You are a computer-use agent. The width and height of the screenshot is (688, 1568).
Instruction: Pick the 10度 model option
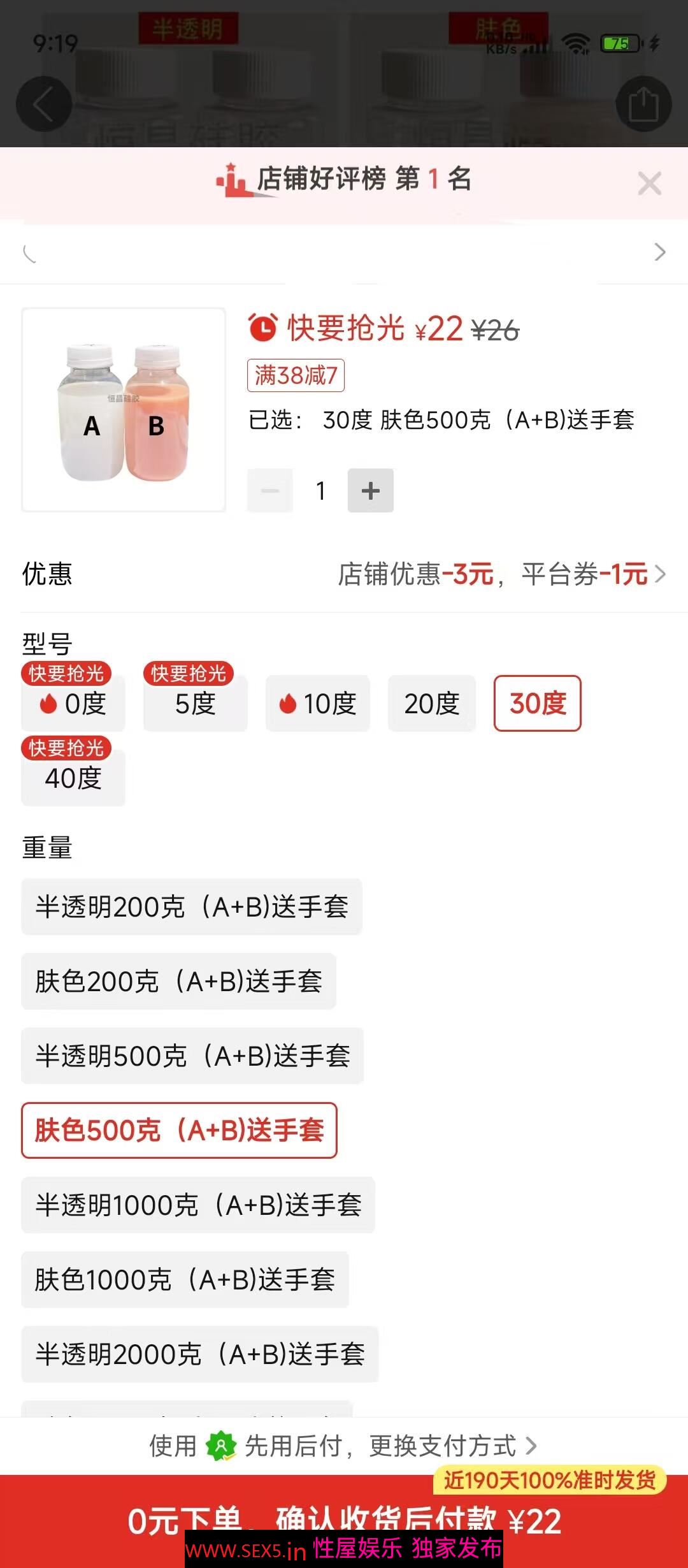point(317,704)
